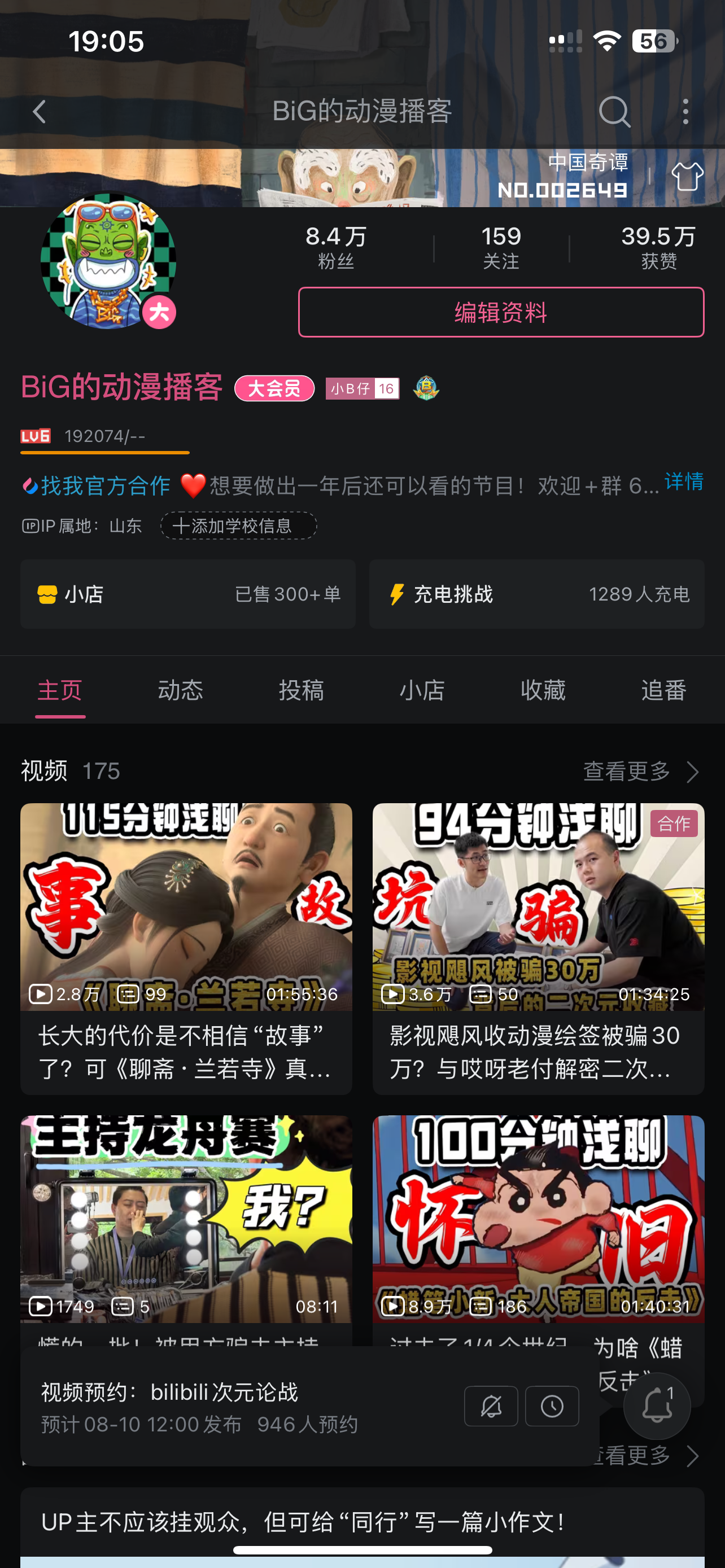Open the floating notification bell
The width and height of the screenshot is (725, 1568).
(x=657, y=1406)
